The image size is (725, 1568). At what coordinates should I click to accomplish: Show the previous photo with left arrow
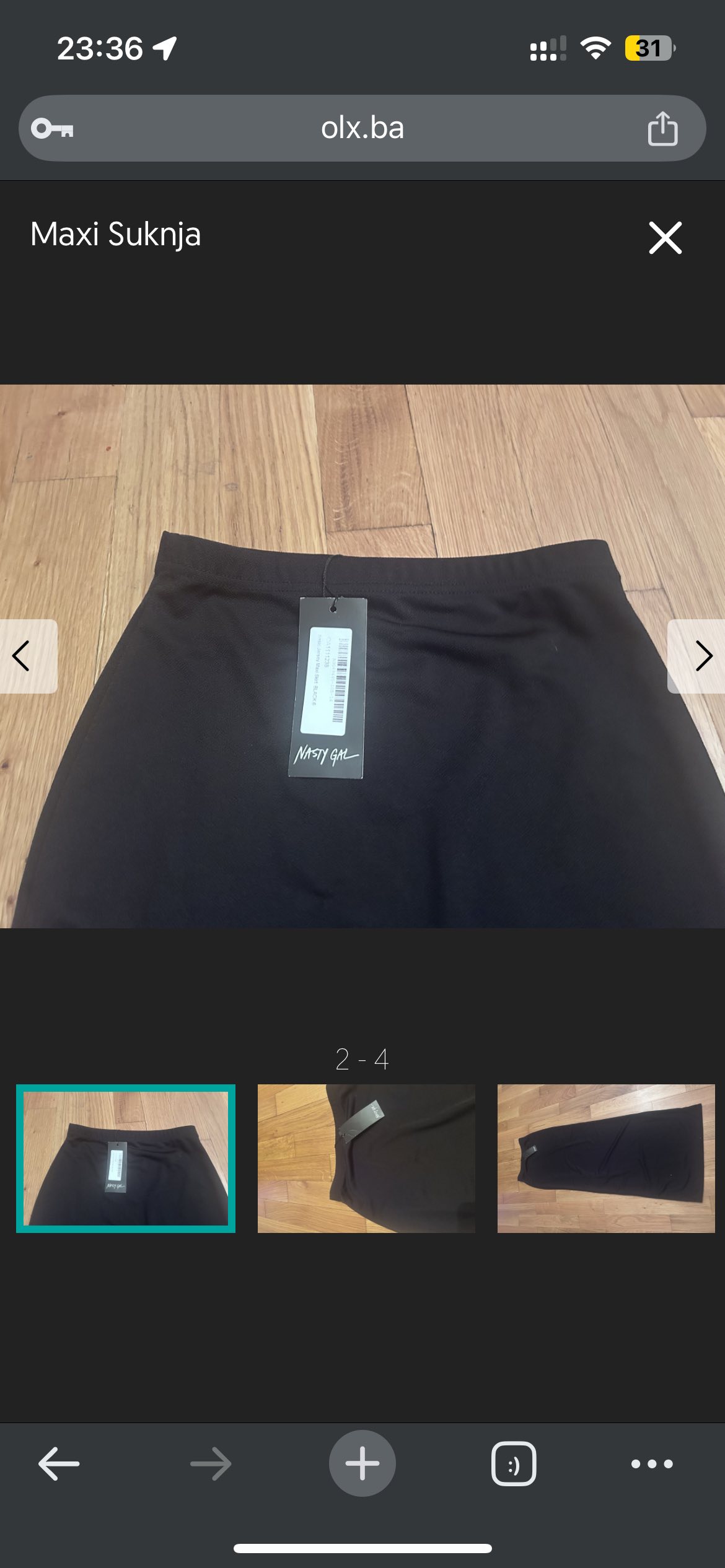24,656
